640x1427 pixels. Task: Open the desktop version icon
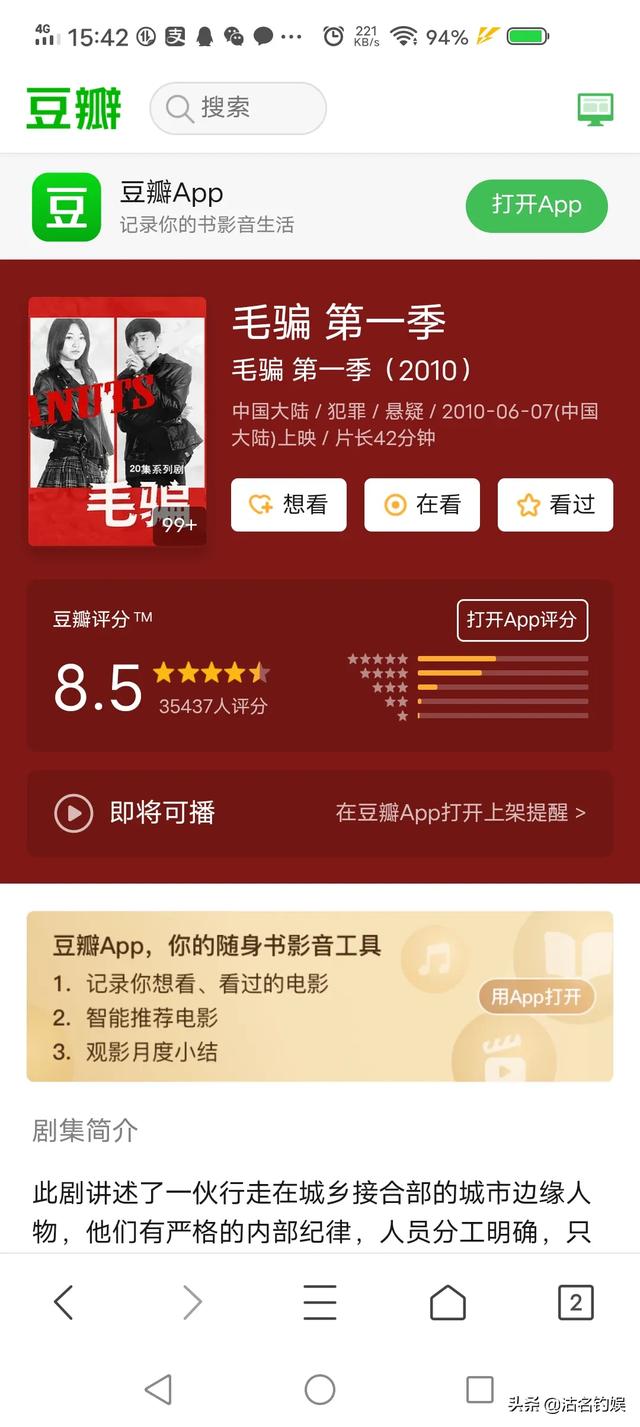coord(595,109)
